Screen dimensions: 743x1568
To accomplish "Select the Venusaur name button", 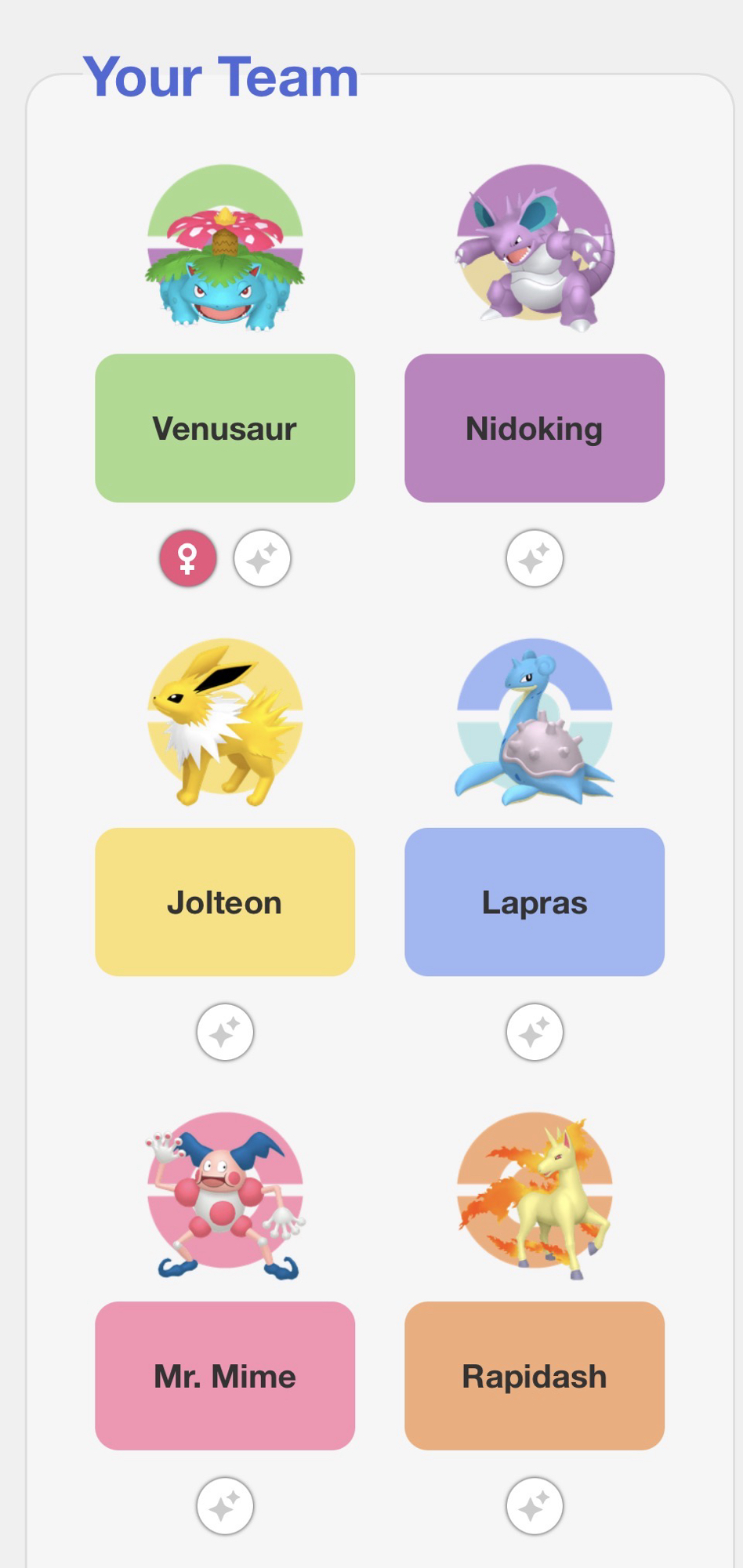I will click(225, 428).
